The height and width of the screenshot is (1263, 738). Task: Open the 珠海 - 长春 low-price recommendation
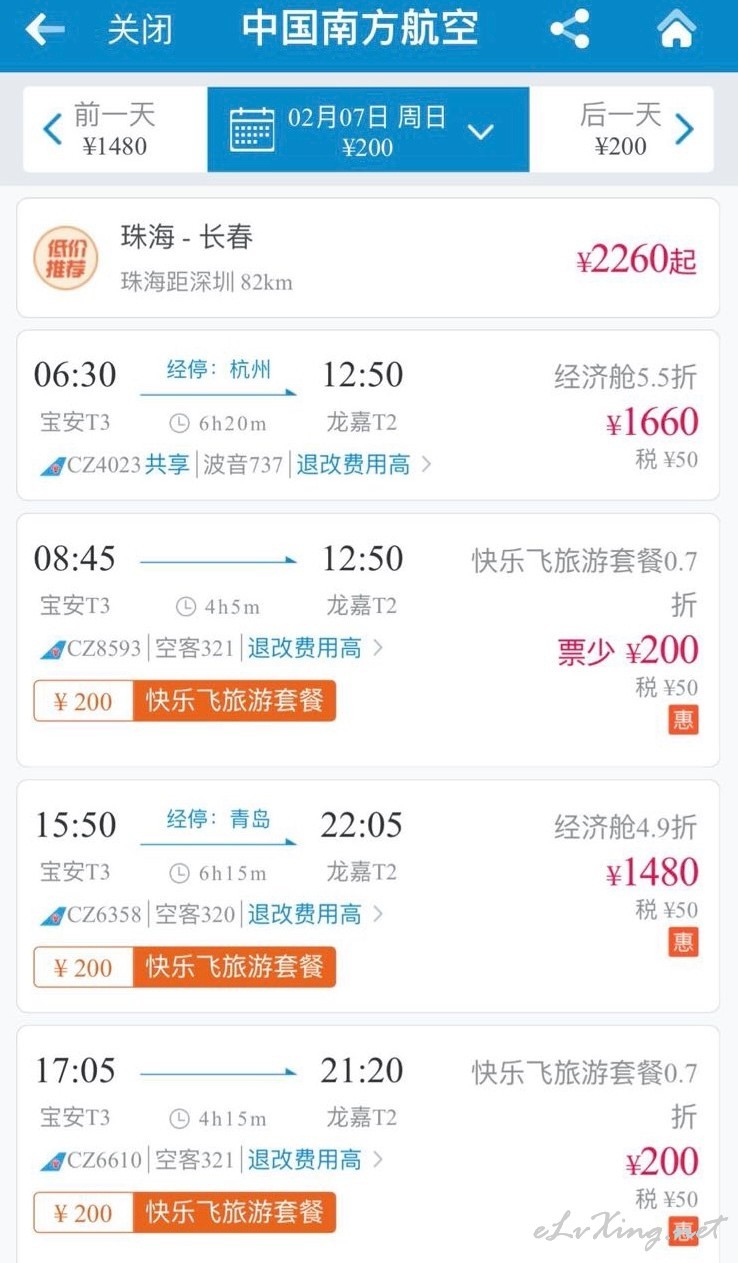[368, 258]
